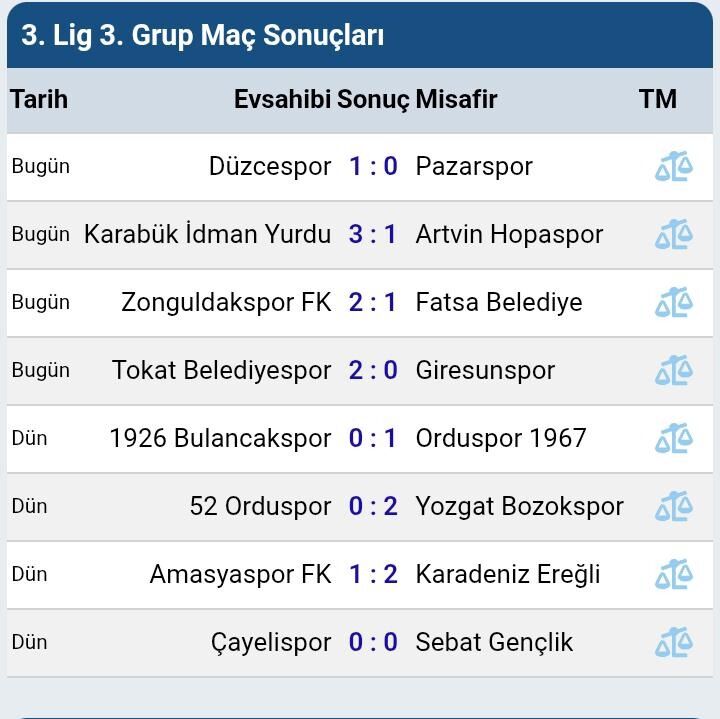View team comparison for Amasyaspor FK match
Image resolution: width=720 pixels, height=719 pixels.
coord(673,574)
